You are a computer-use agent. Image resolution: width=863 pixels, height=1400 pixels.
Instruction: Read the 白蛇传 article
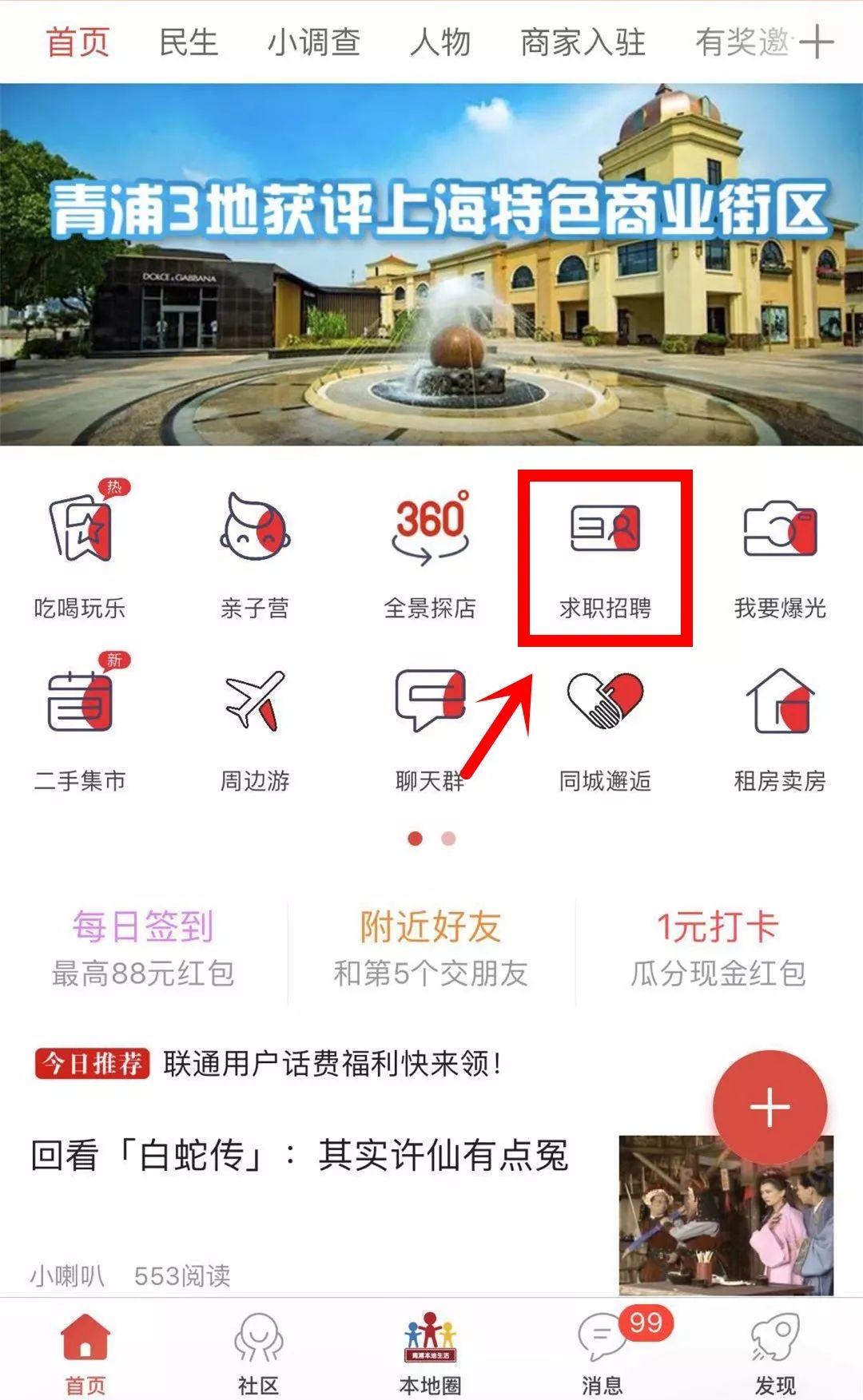point(300,1156)
